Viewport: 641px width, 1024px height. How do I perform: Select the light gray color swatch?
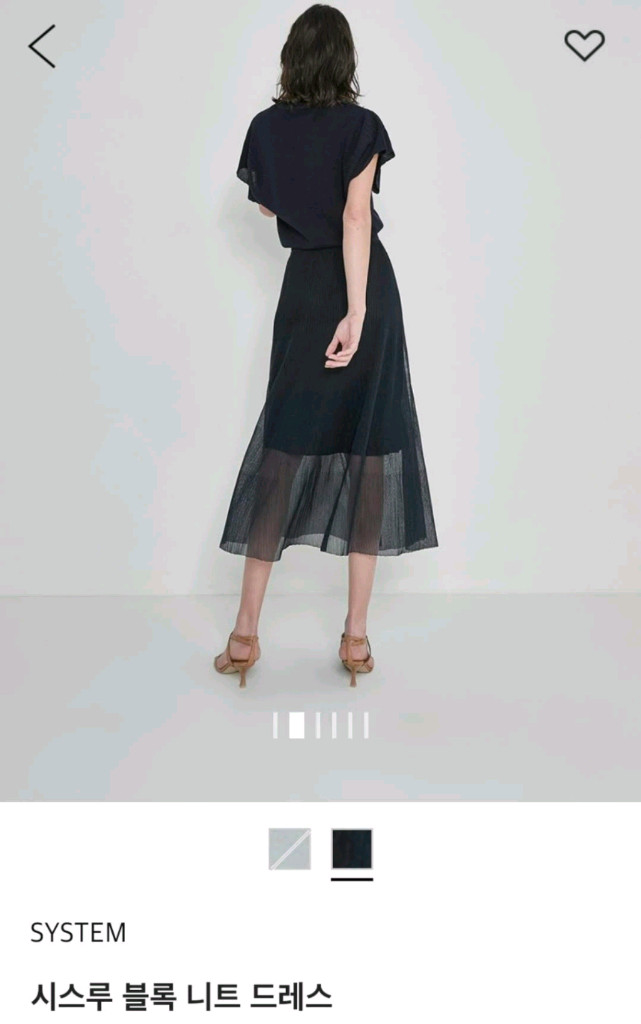pos(289,849)
